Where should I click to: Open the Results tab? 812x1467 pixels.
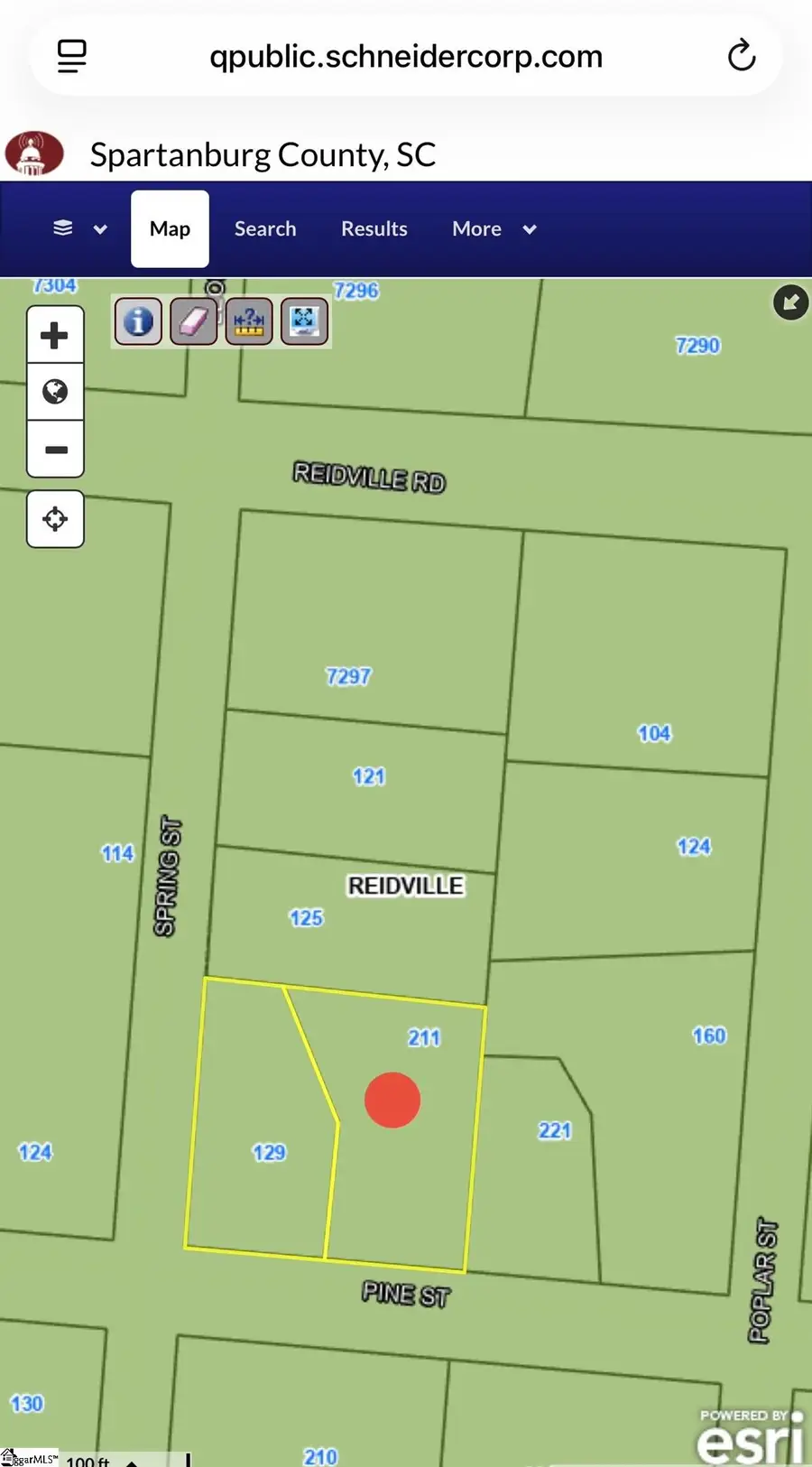(374, 228)
